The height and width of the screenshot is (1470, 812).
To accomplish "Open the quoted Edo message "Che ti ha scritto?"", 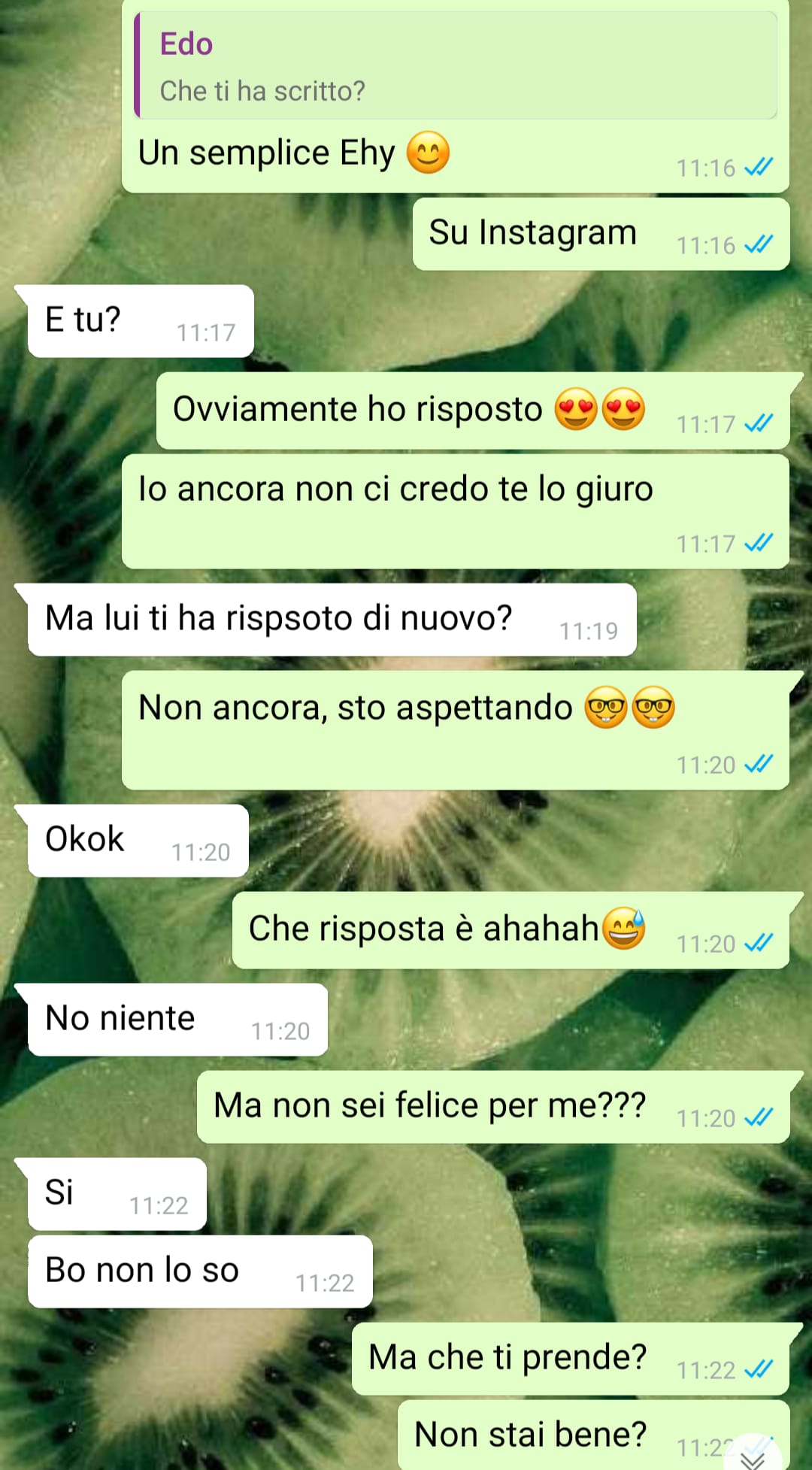I will (456, 65).
